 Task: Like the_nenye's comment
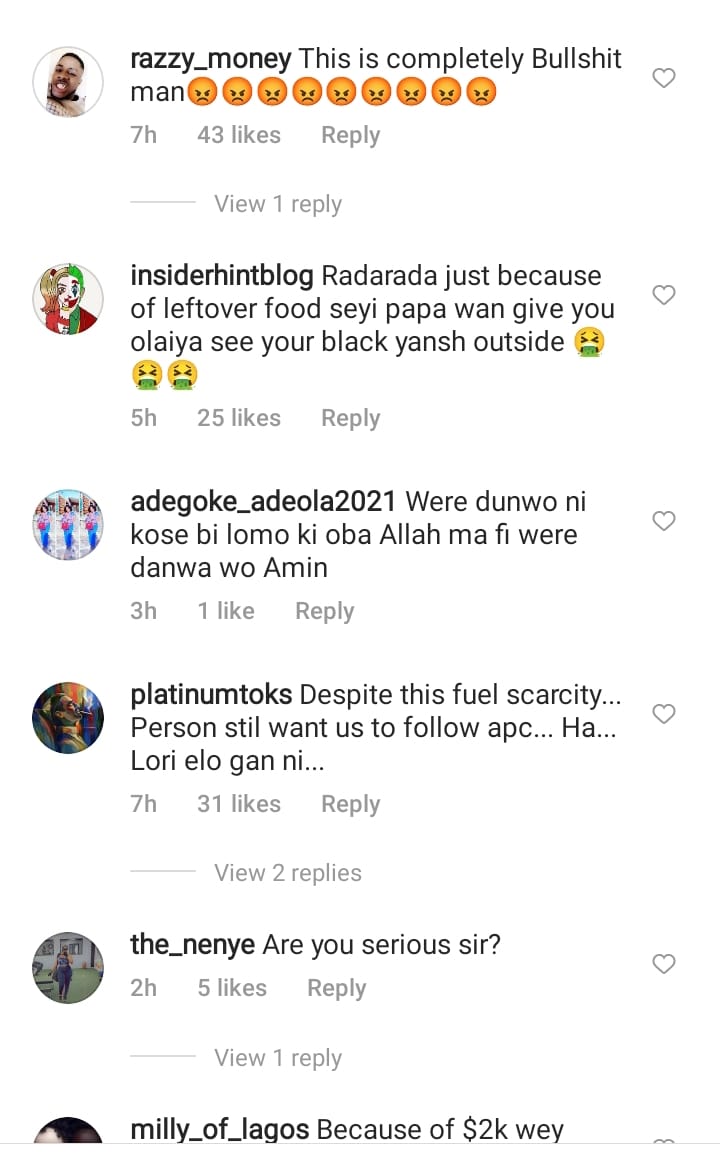(664, 964)
